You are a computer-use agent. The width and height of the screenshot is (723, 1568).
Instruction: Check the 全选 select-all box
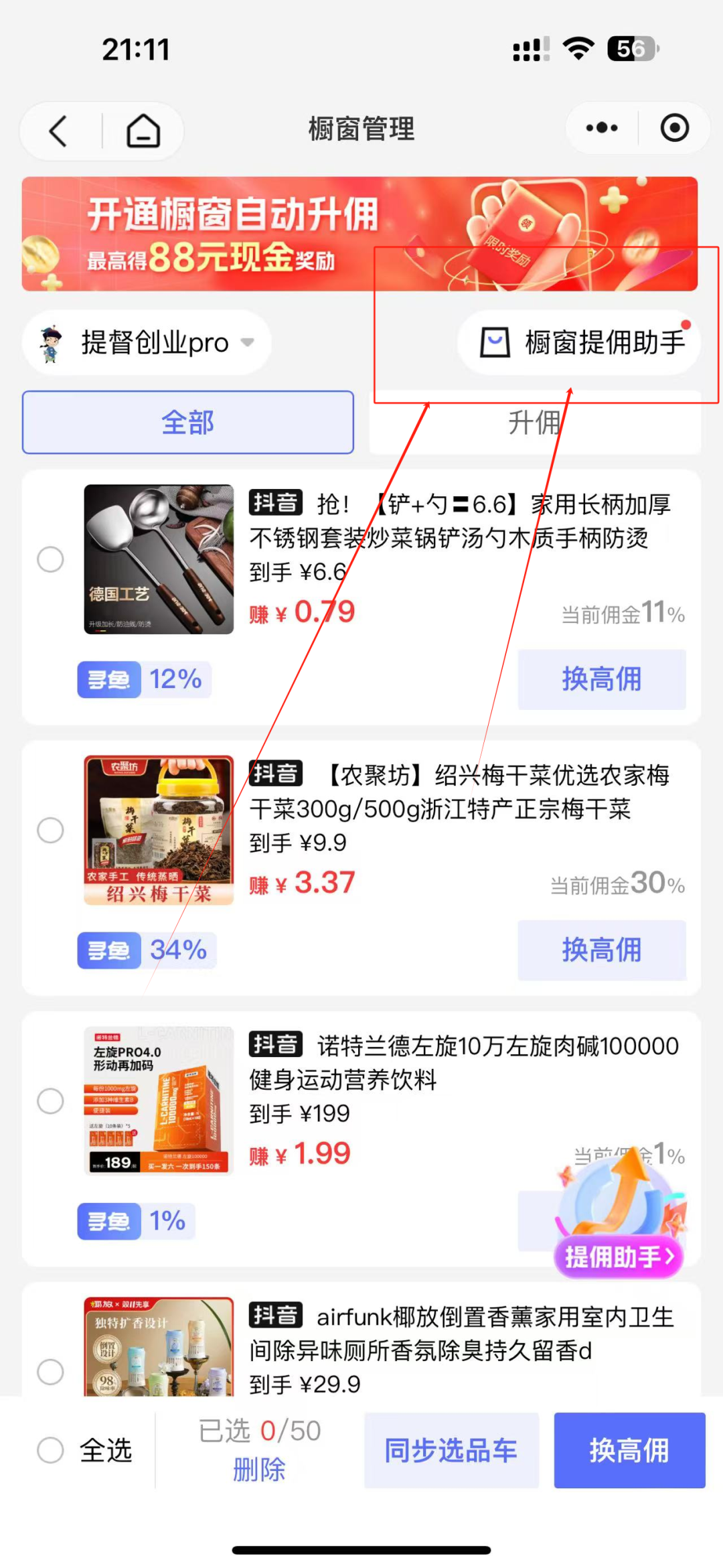50,1450
